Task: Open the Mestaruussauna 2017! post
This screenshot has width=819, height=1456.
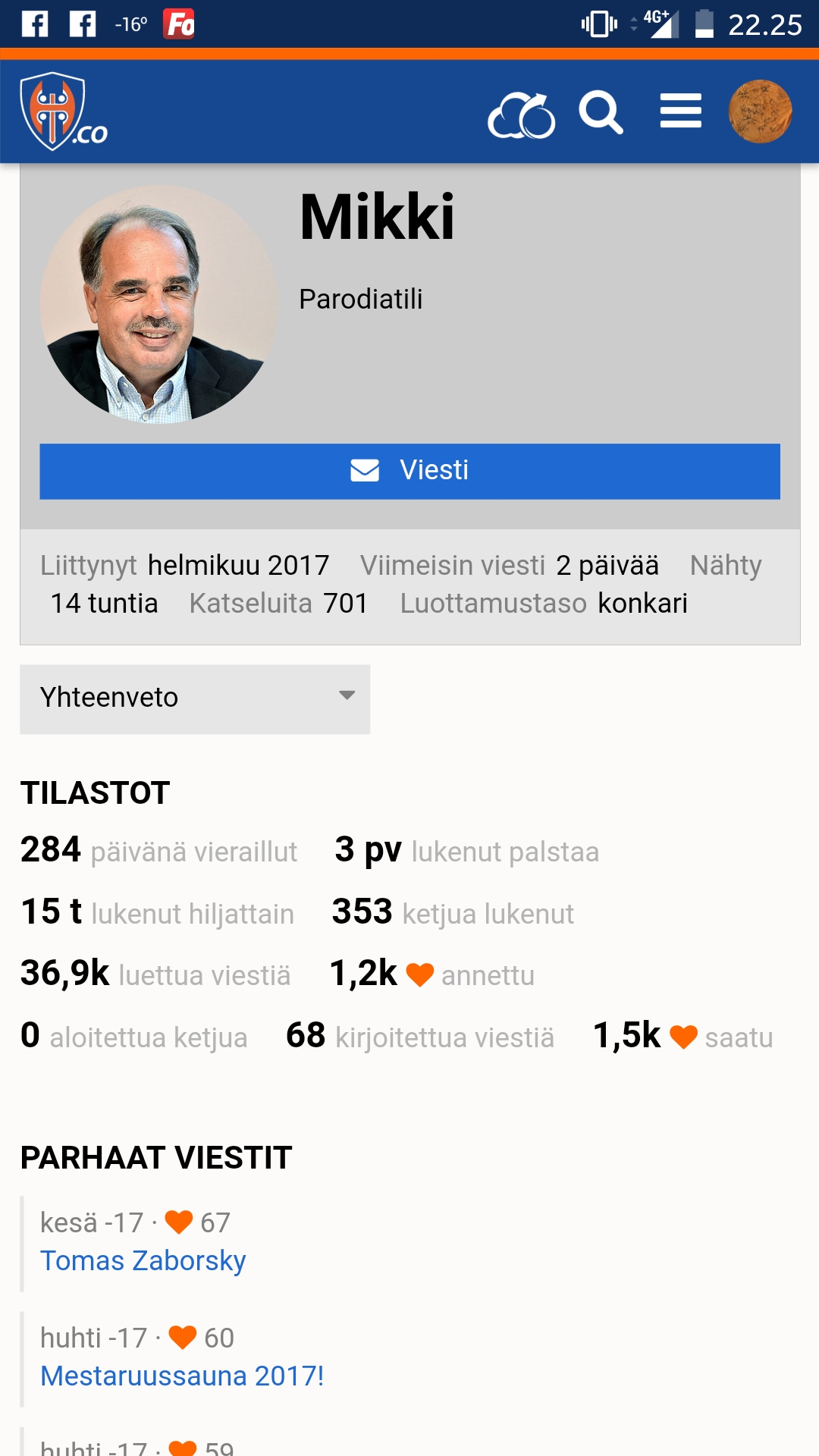Action: click(x=182, y=1376)
